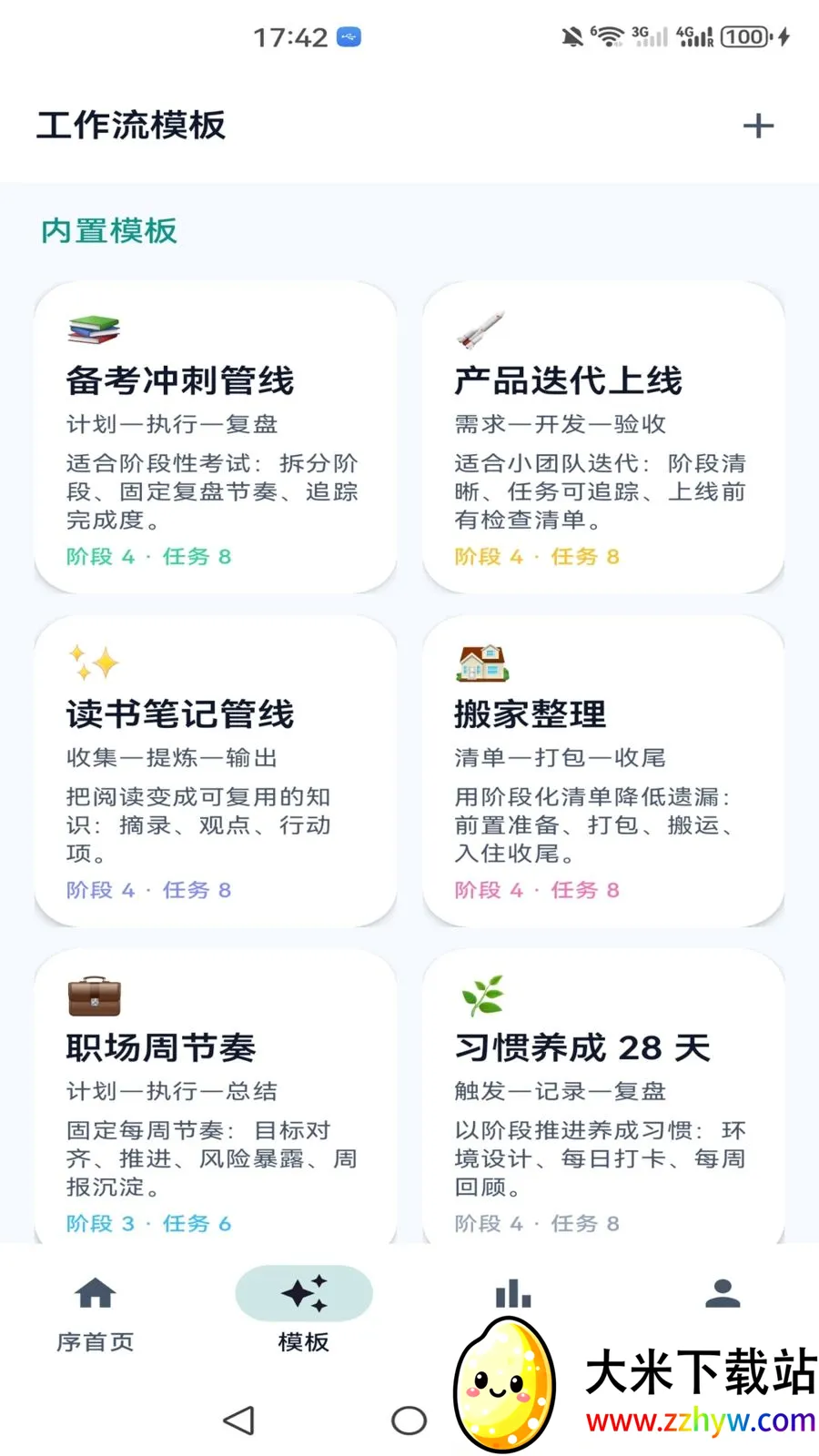
Task: Choose the 职场周节奏 template
Action: [216, 1097]
